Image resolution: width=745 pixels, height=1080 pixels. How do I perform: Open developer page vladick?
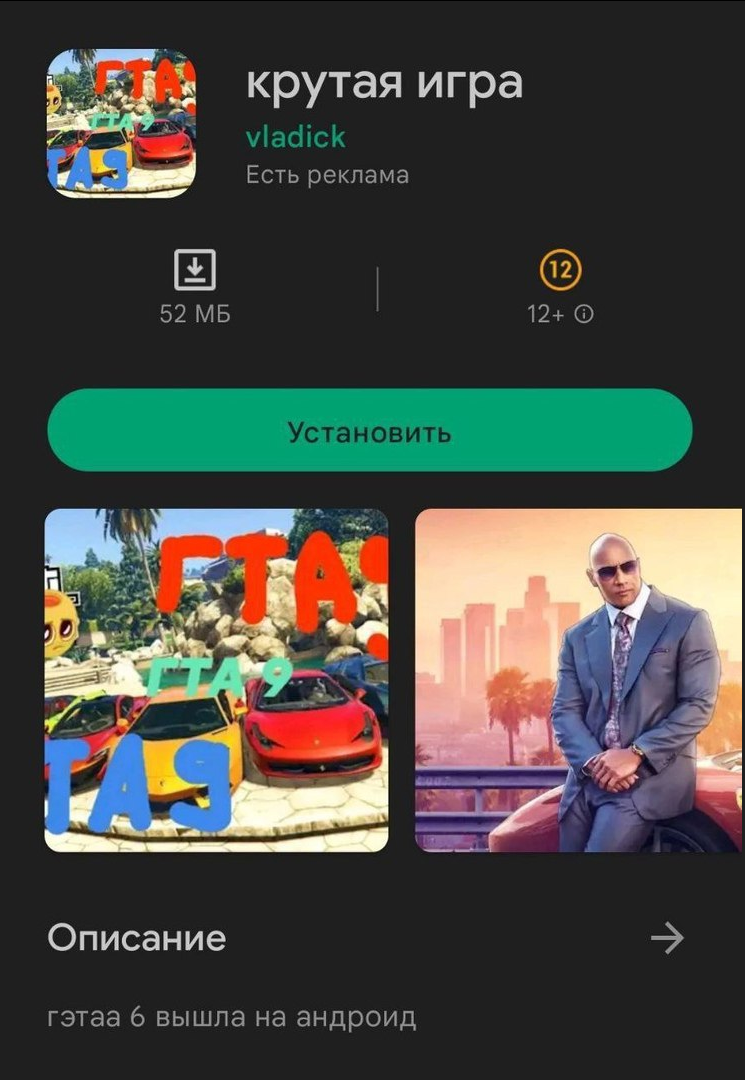[x=295, y=135]
